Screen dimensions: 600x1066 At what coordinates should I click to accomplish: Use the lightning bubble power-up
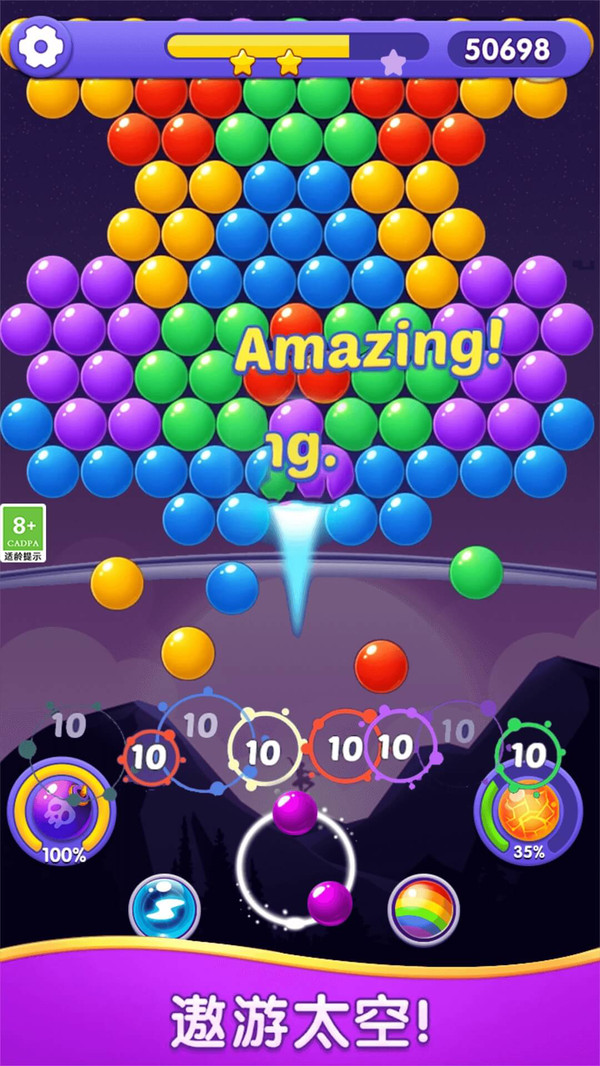164,908
